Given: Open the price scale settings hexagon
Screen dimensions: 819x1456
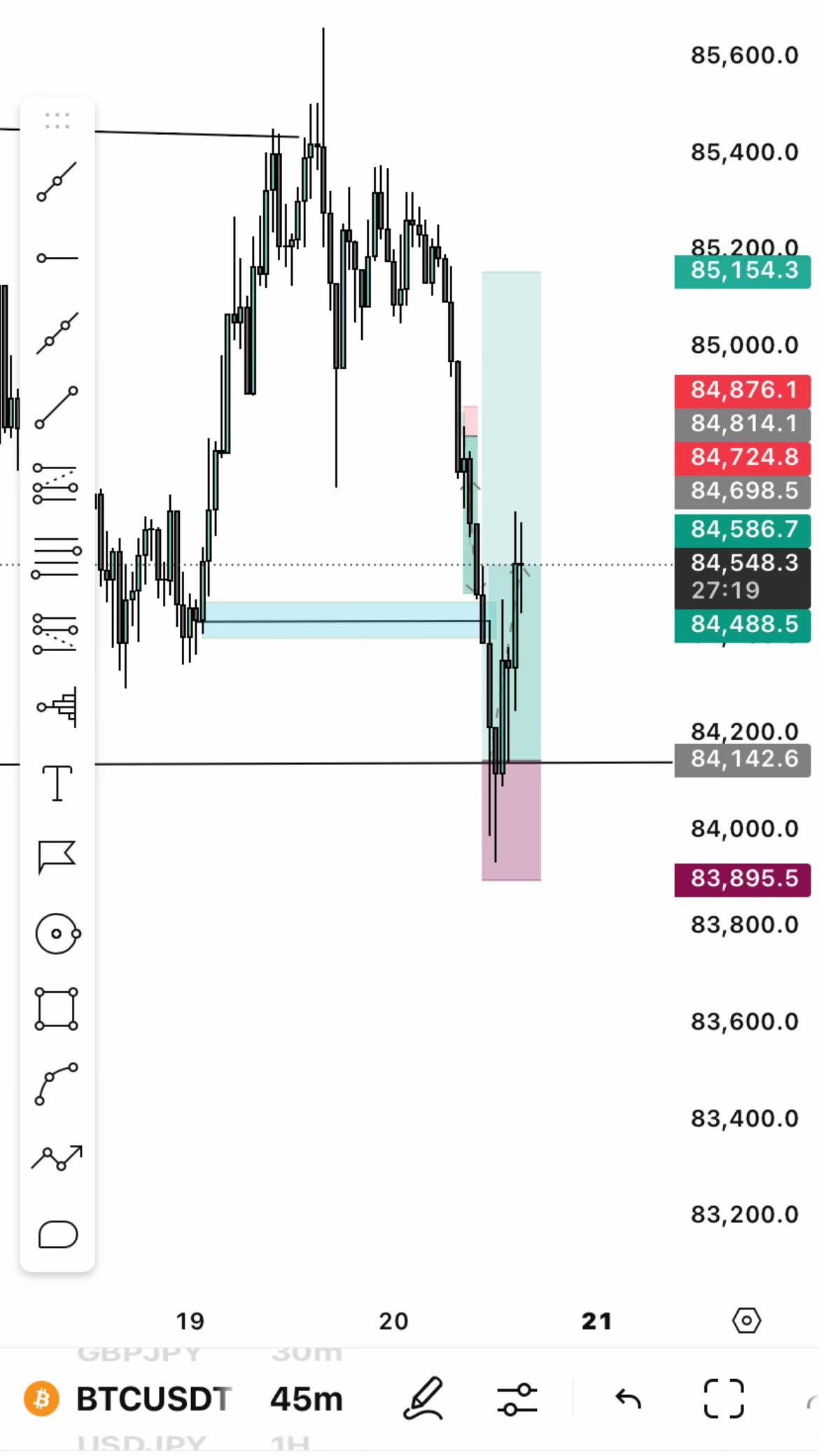Looking at the screenshot, I should [746, 1321].
